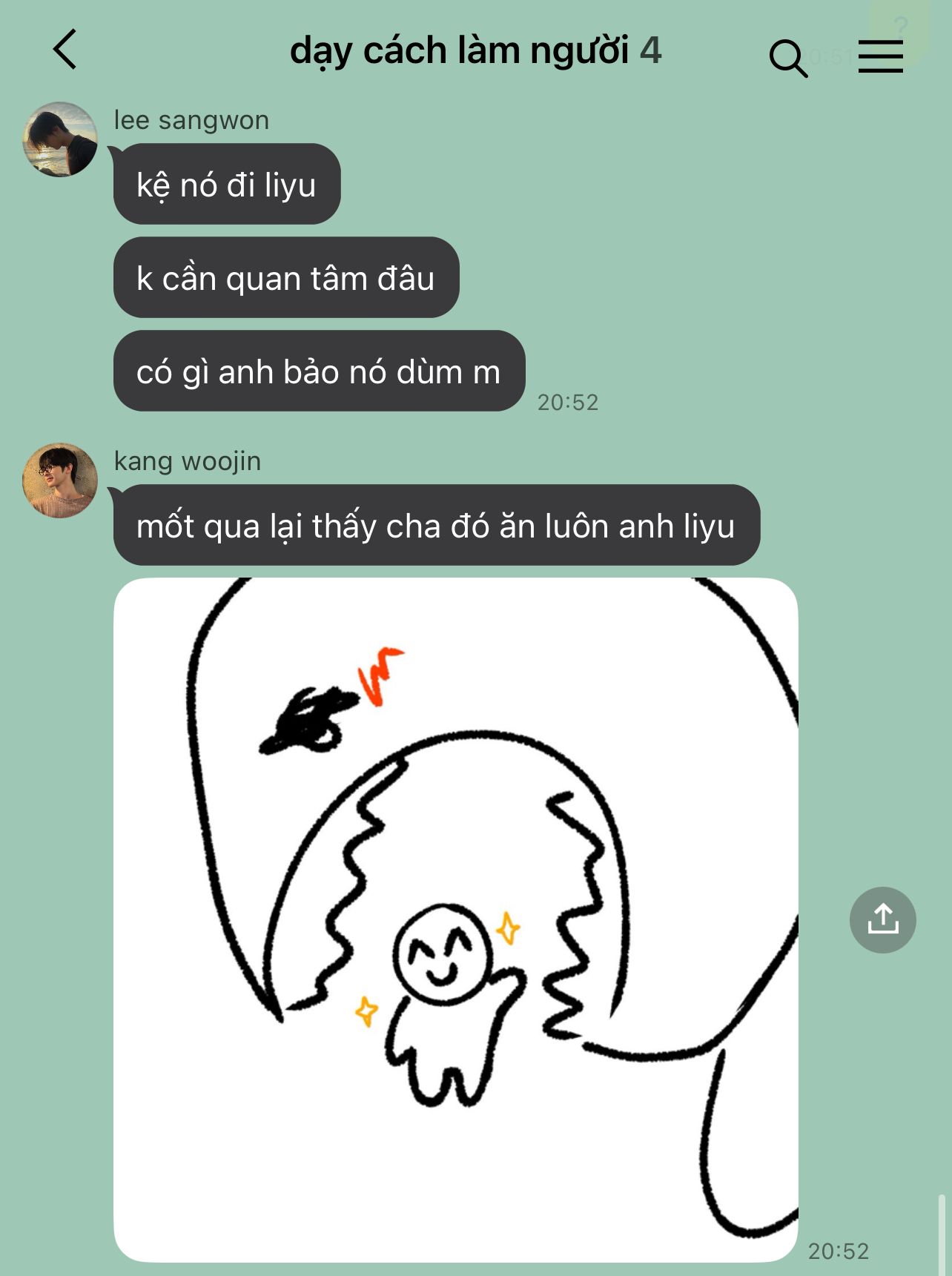Share the drawing image
The width and height of the screenshot is (952, 1276).
click(882, 919)
